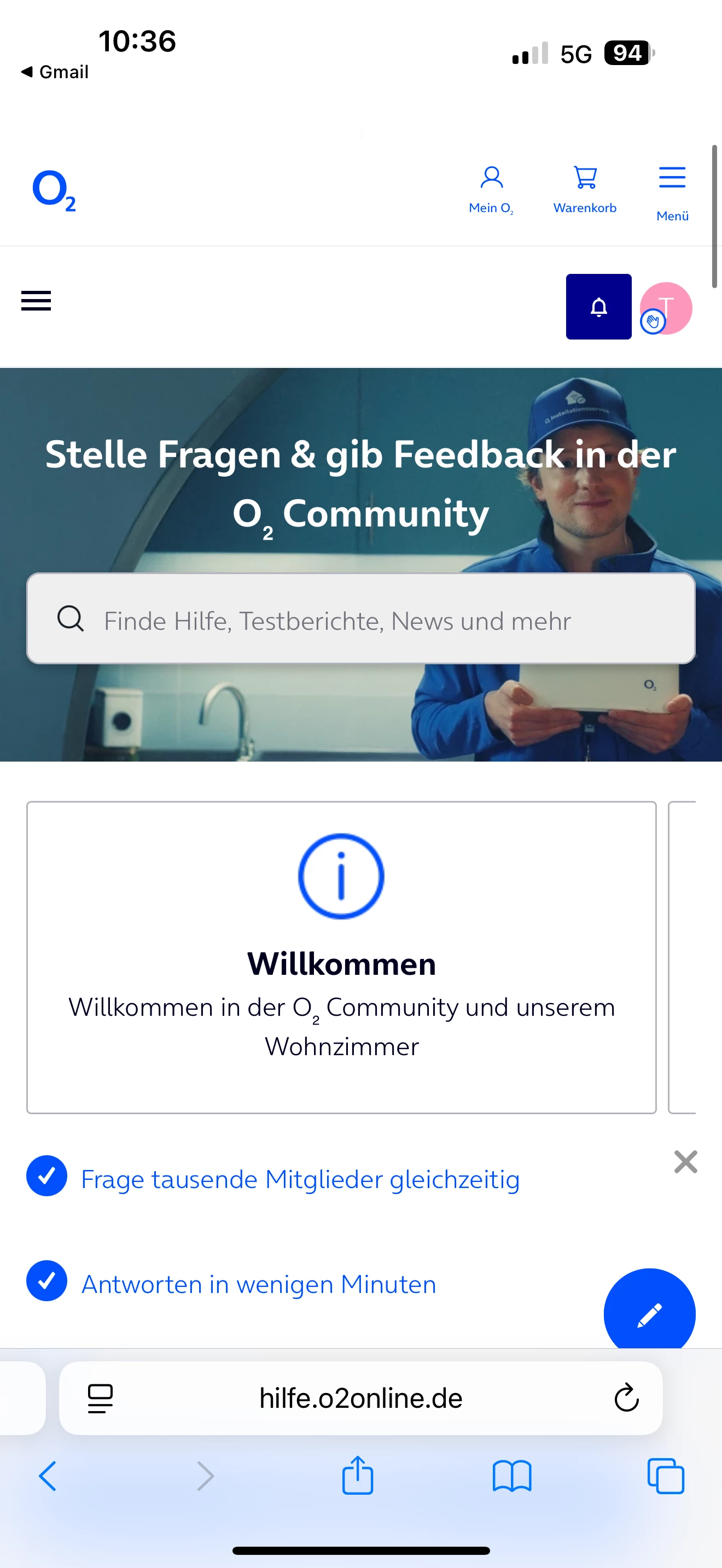The image size is (722, 1568).
Task: Open Safari page settings icon
Action: (x=101, y=1398)
